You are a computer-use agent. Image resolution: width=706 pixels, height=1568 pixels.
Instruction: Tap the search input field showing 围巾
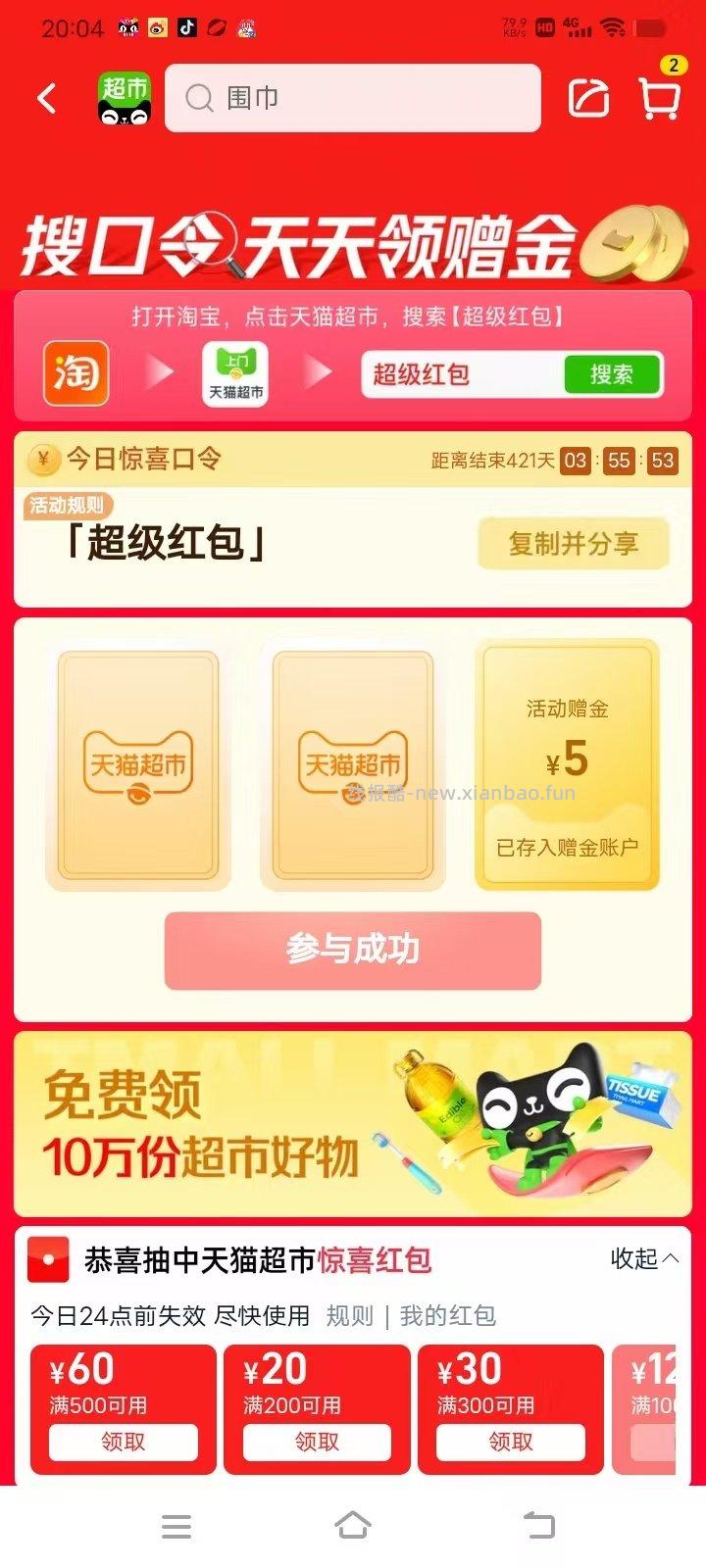(353, 98)
